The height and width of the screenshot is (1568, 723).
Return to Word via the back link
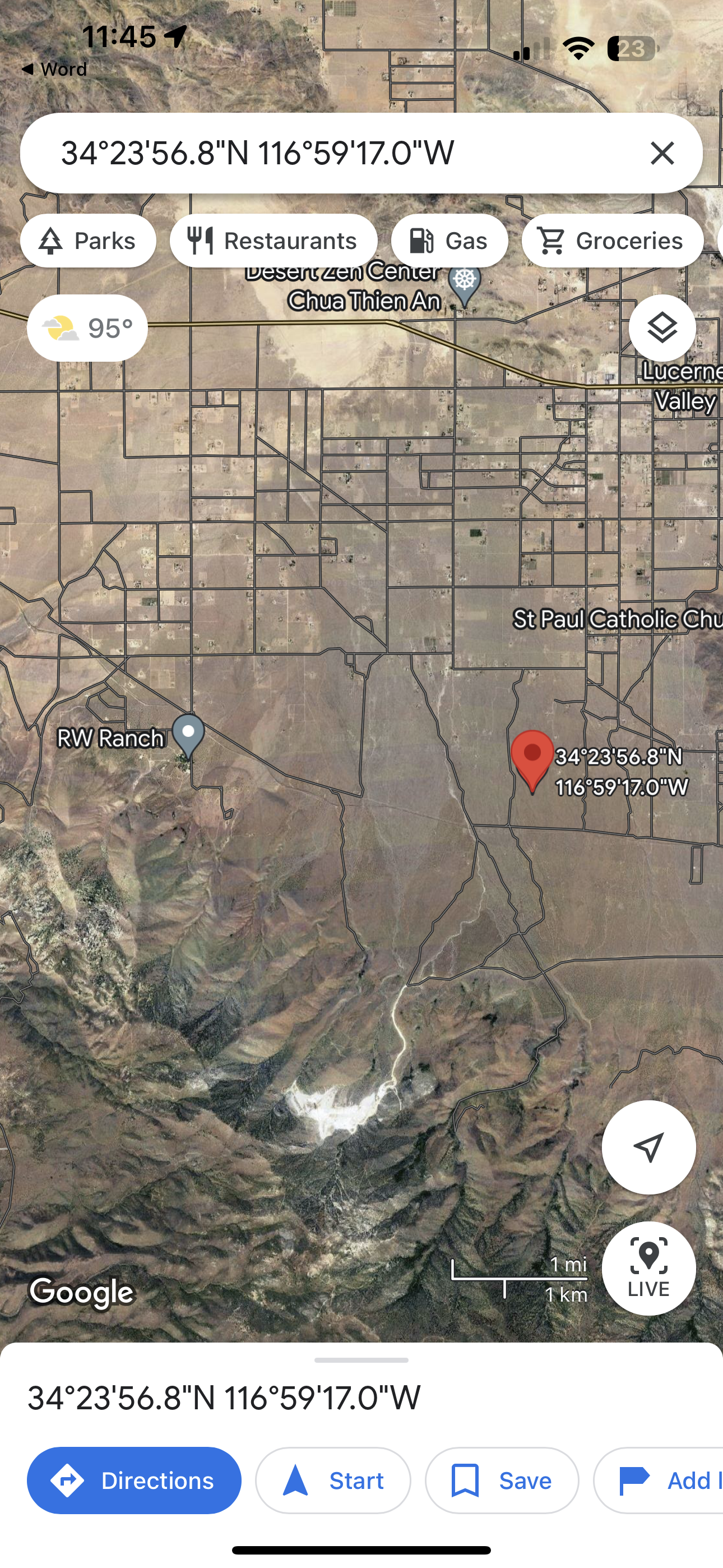(54, 70)
